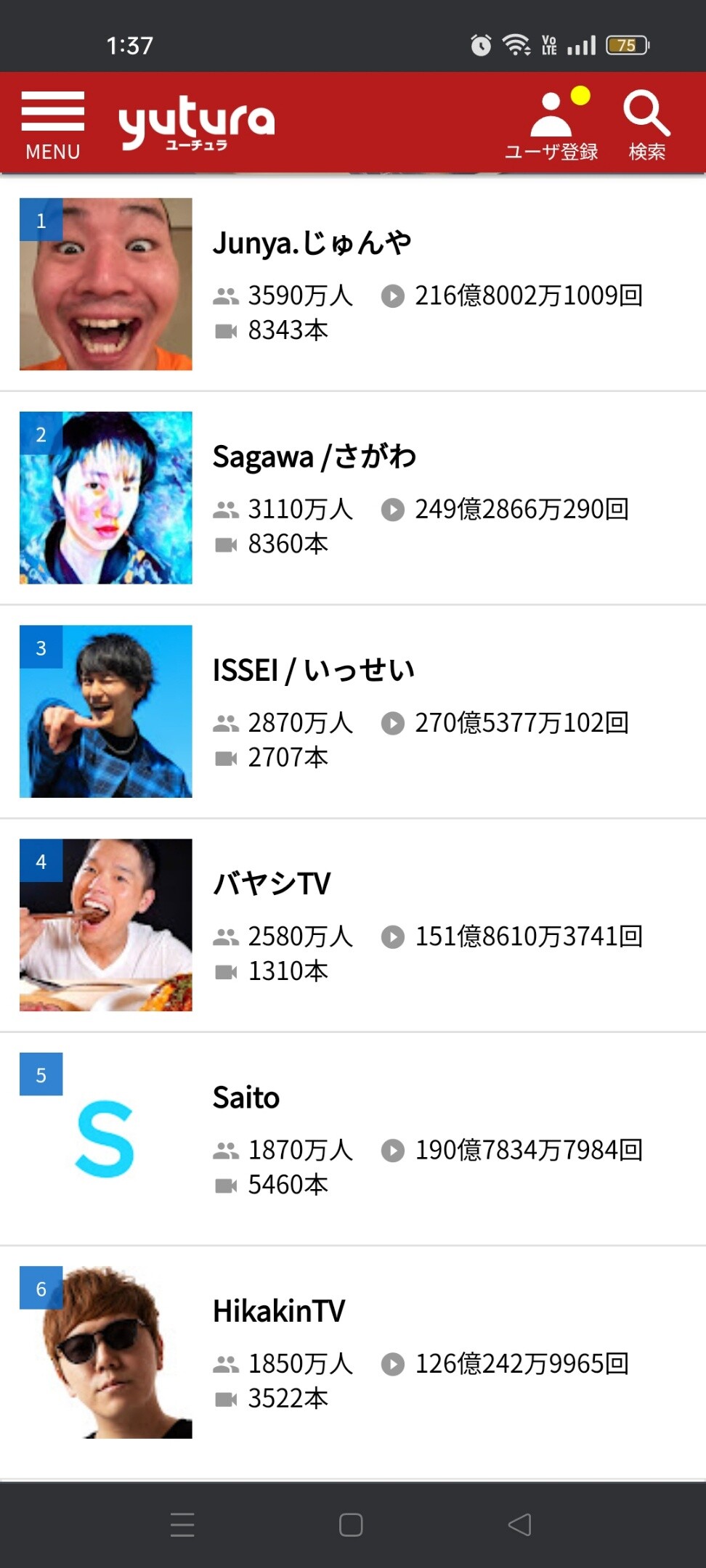Open user registration (ユーザ登録)

[x=552, y=125]
